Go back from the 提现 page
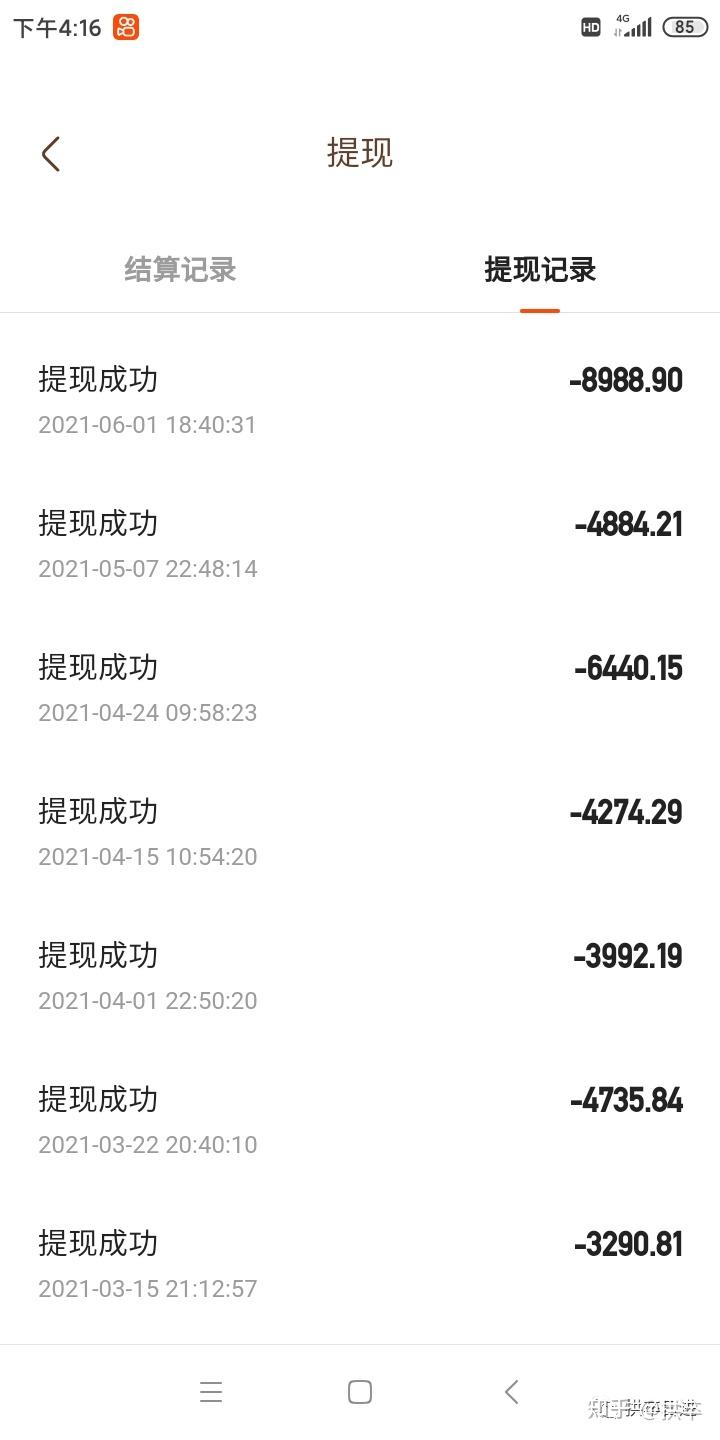The image size is (720, 1440). (51, 154)
